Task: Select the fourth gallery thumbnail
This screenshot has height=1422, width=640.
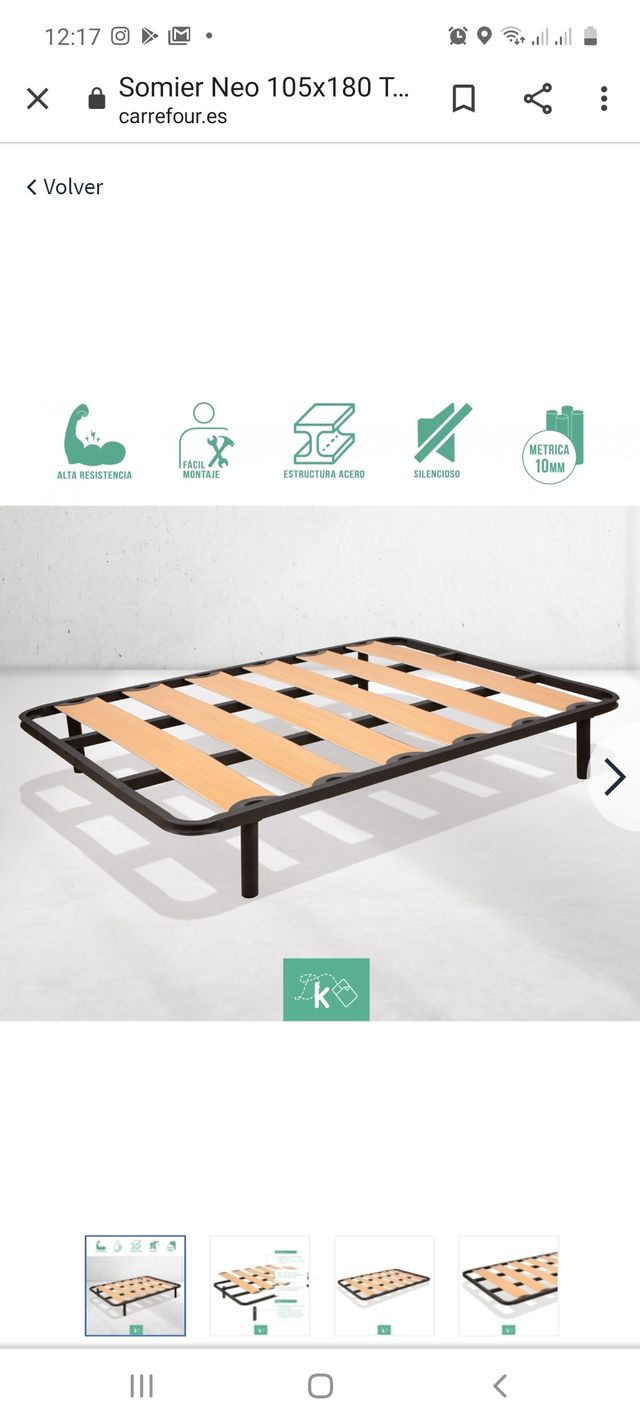Action: coord(508,1286)
